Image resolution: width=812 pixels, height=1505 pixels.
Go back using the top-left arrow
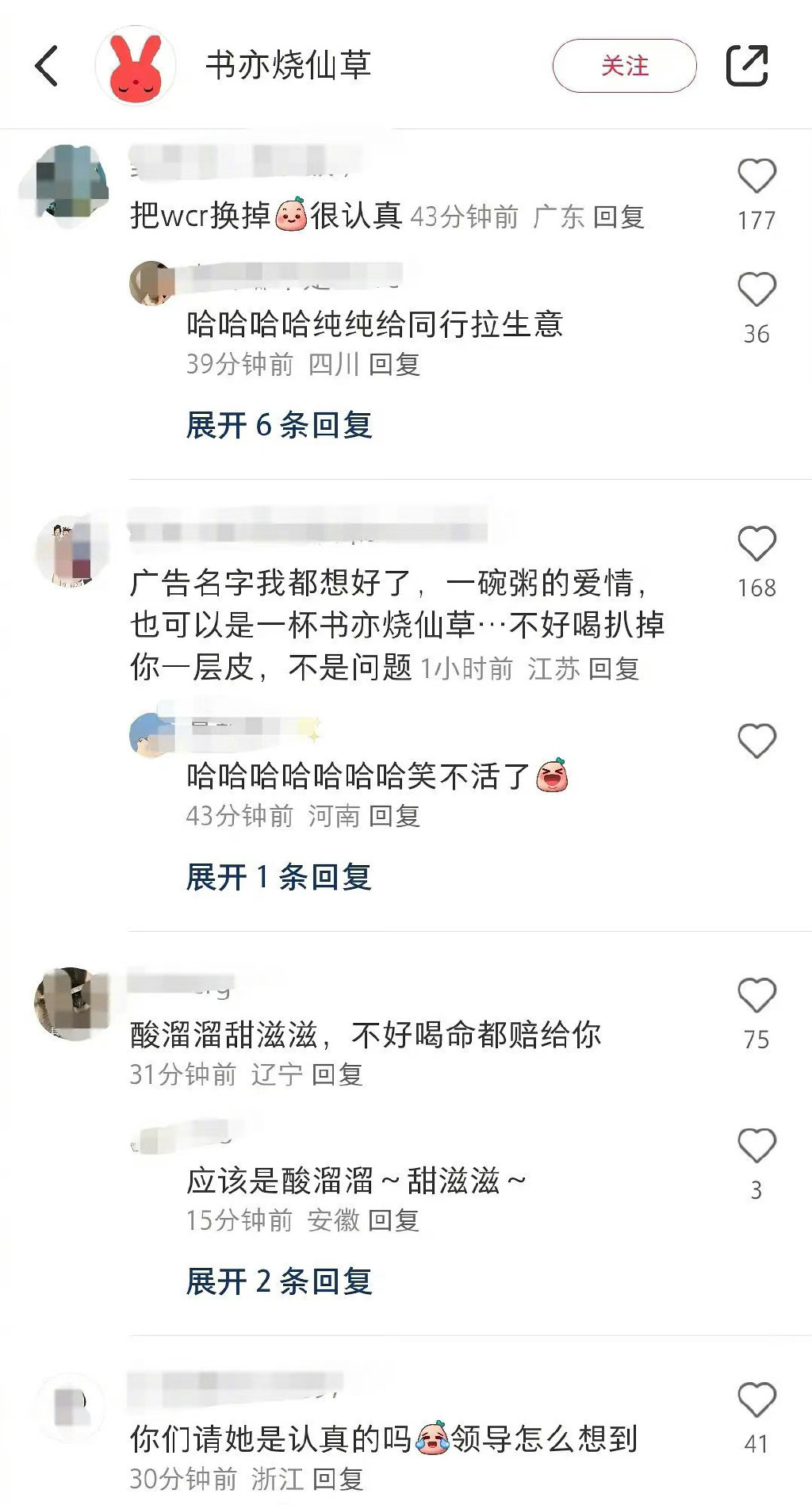coord(48,65)
